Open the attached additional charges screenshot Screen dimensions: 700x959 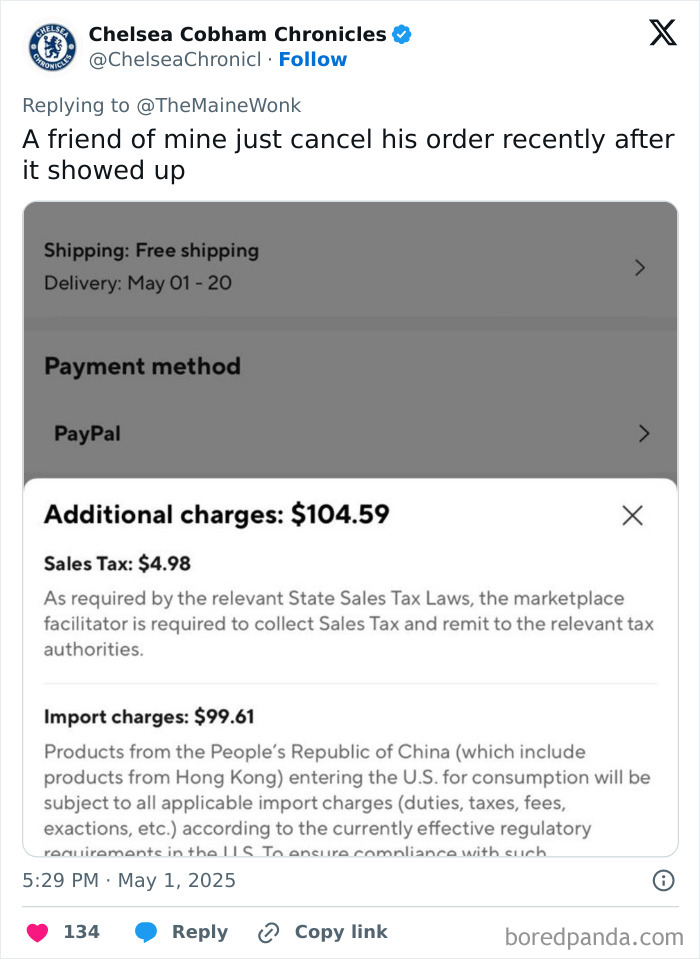(350, 528)
